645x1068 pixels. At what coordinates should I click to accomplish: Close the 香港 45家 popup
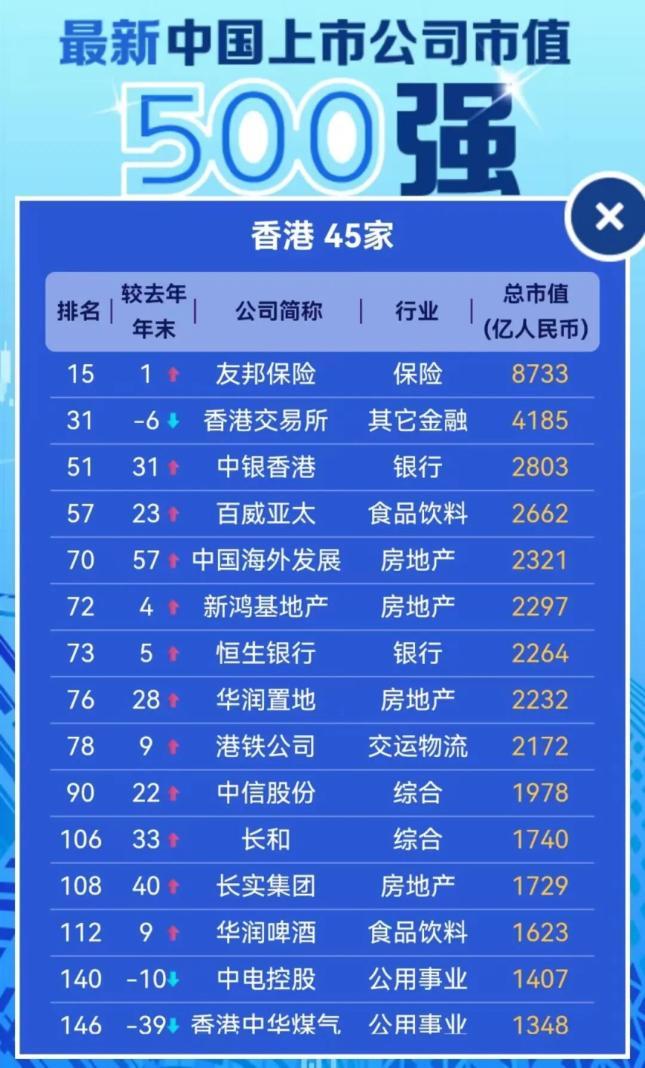pyautogui.click(x=607, y=217)
